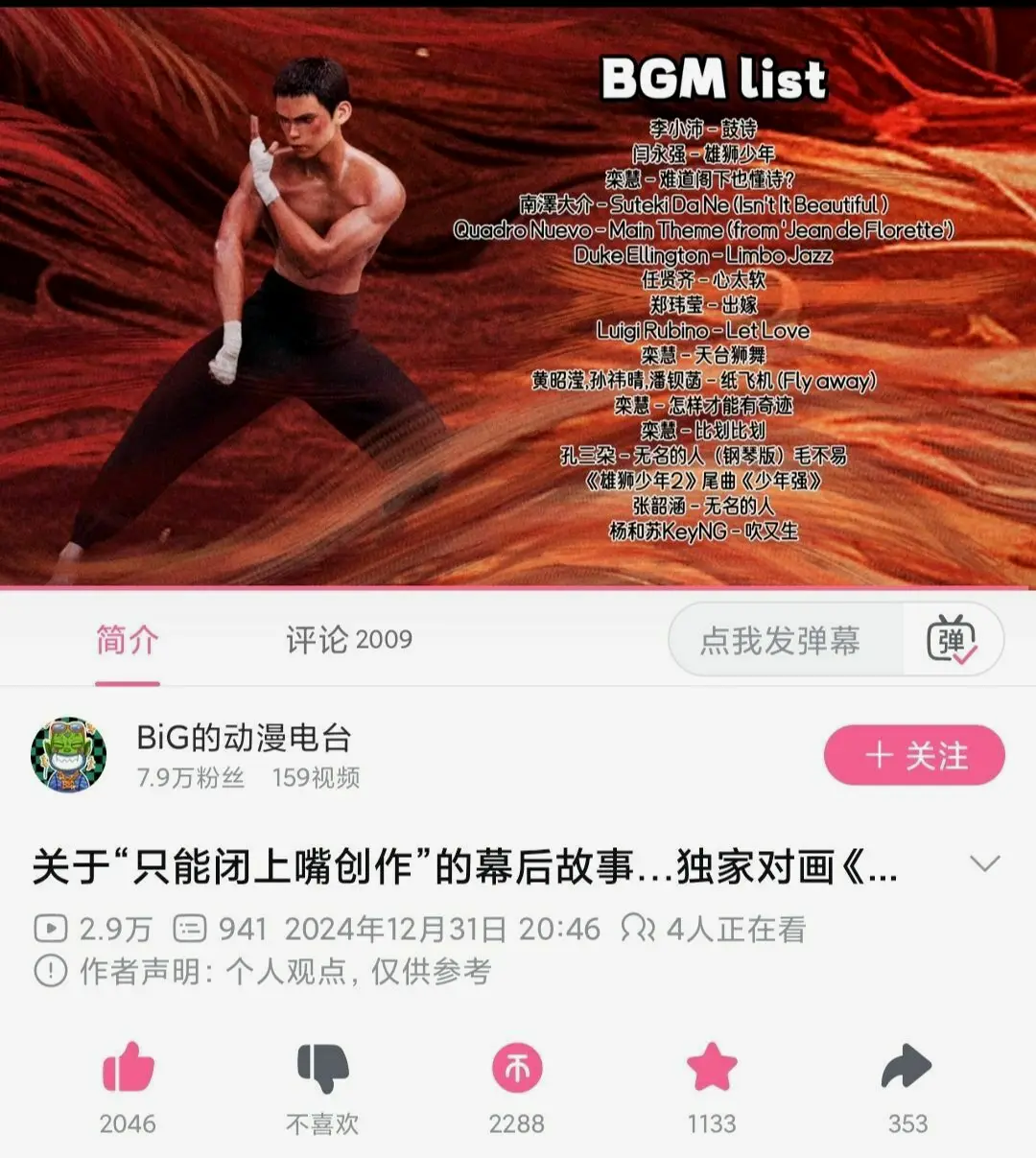Like the video with thumbs up
The height and width of the screenshot is (1158, 1036).
(128, 1069)
